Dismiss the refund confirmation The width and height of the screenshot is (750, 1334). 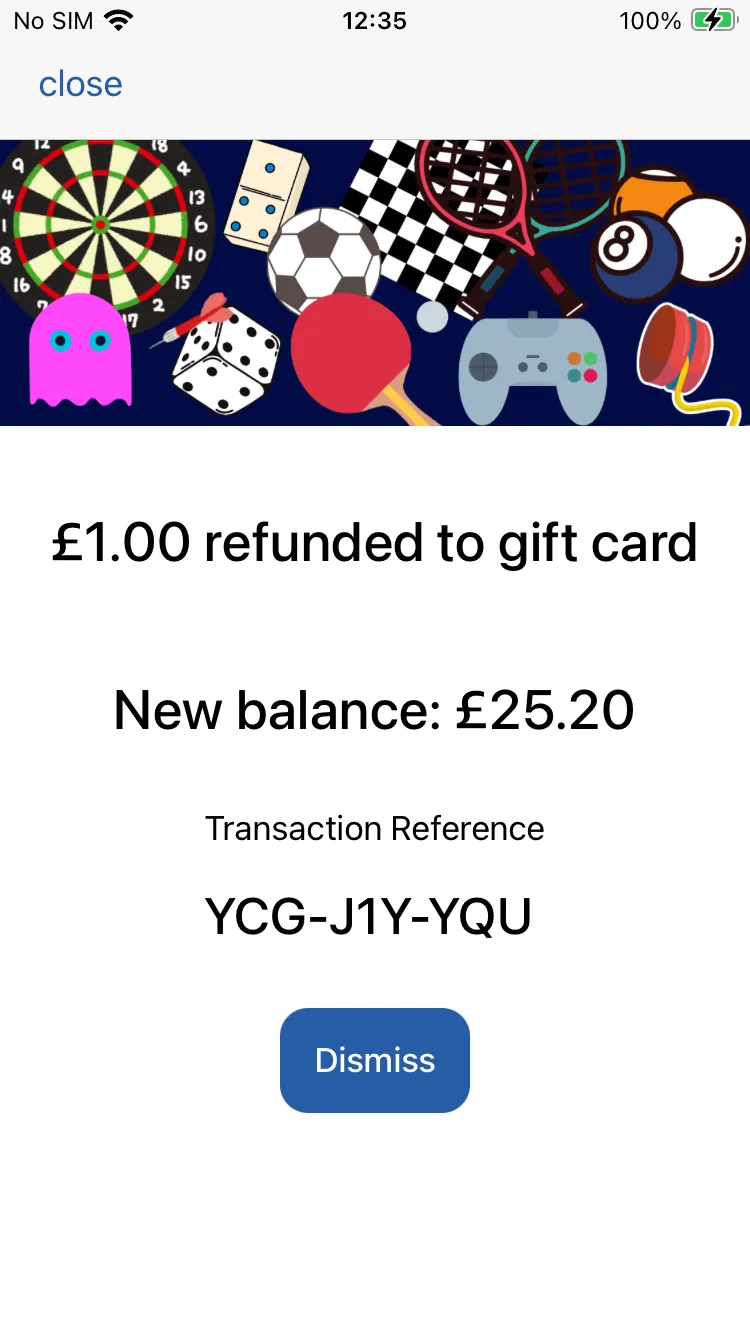375,1060
